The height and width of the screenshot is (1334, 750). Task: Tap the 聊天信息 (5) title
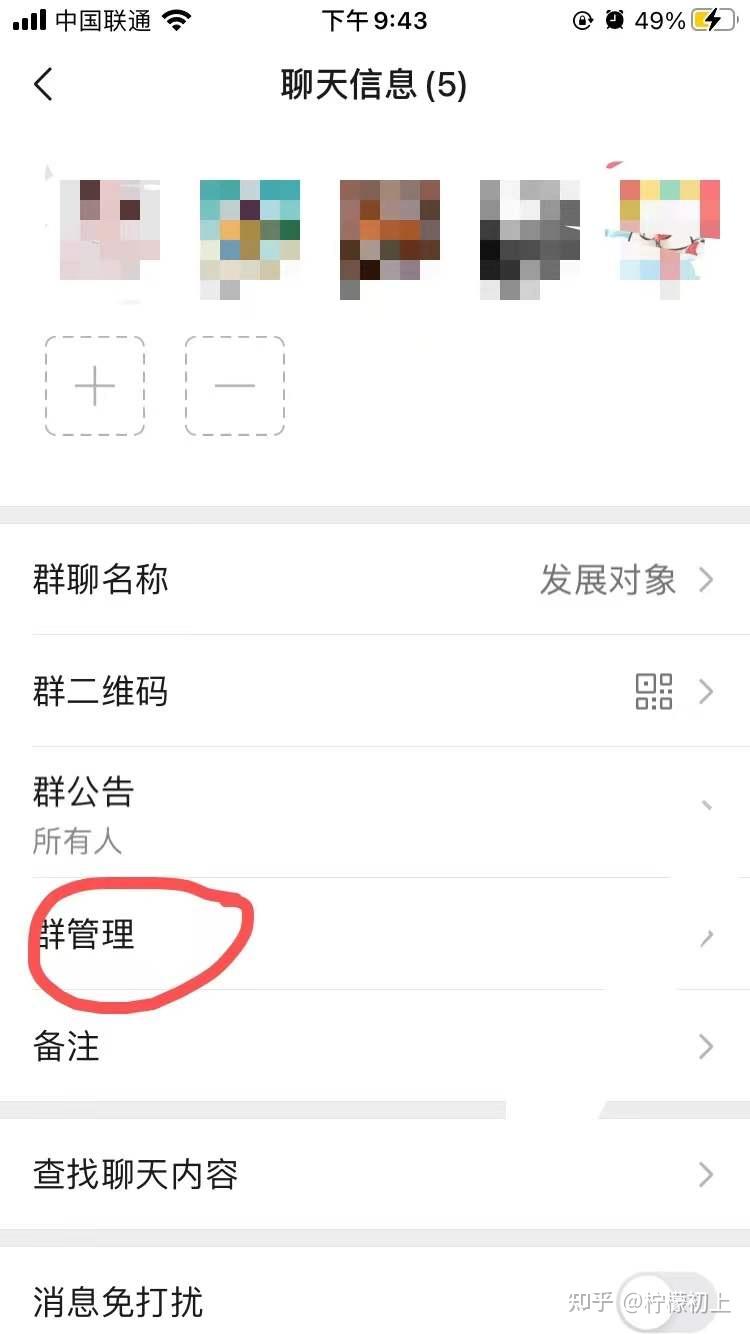(x=375, y=85)
